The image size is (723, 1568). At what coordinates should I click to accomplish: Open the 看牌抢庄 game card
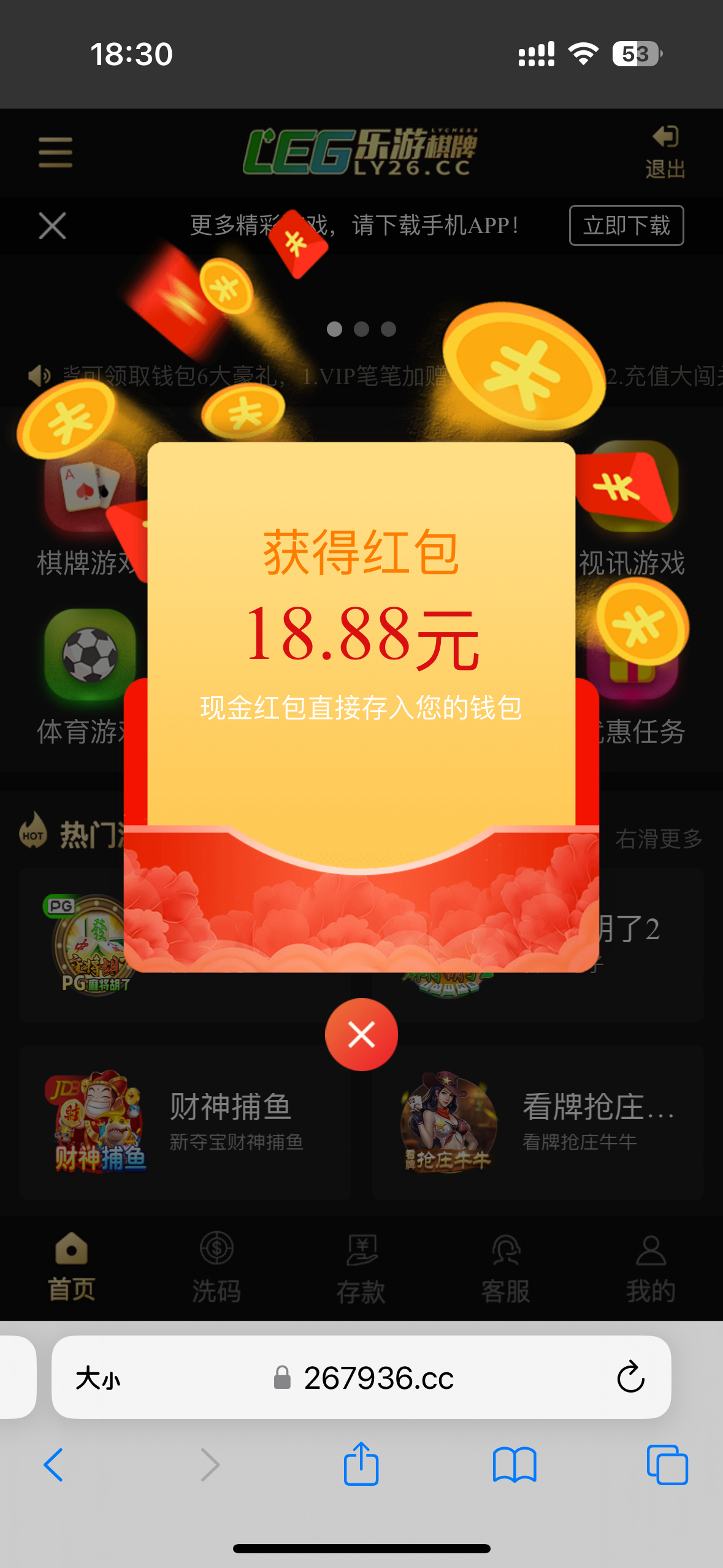(x=537, y=1121)
